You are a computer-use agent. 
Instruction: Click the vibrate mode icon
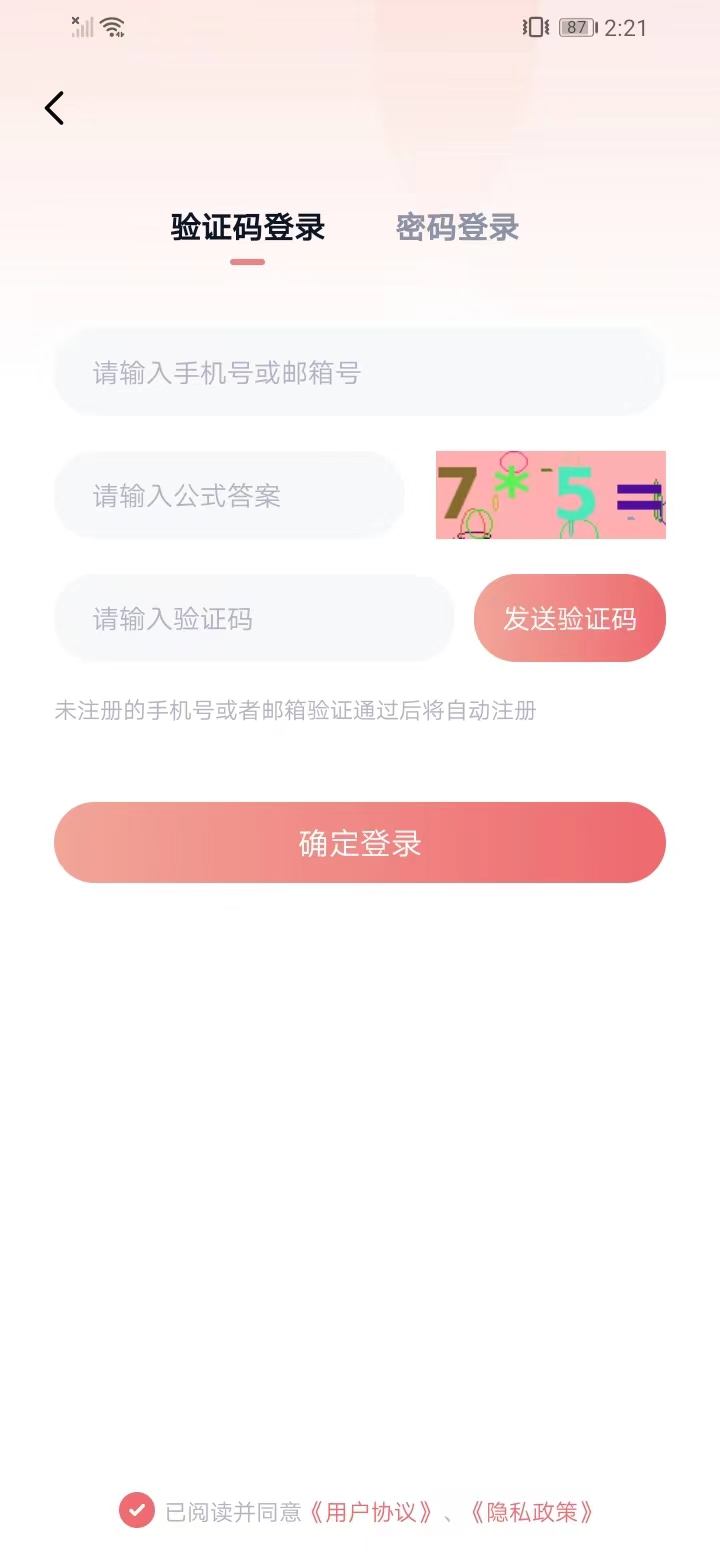(535, 27)
